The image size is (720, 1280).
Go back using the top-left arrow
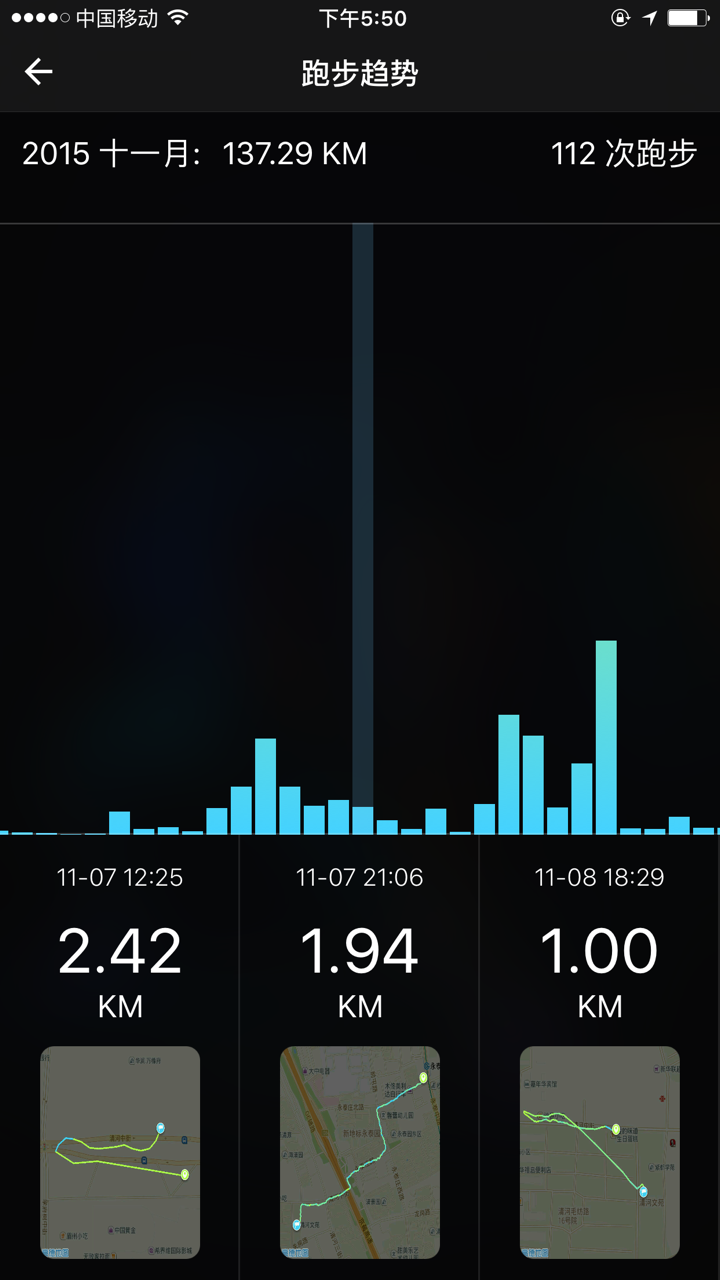(x=38, y=72)
